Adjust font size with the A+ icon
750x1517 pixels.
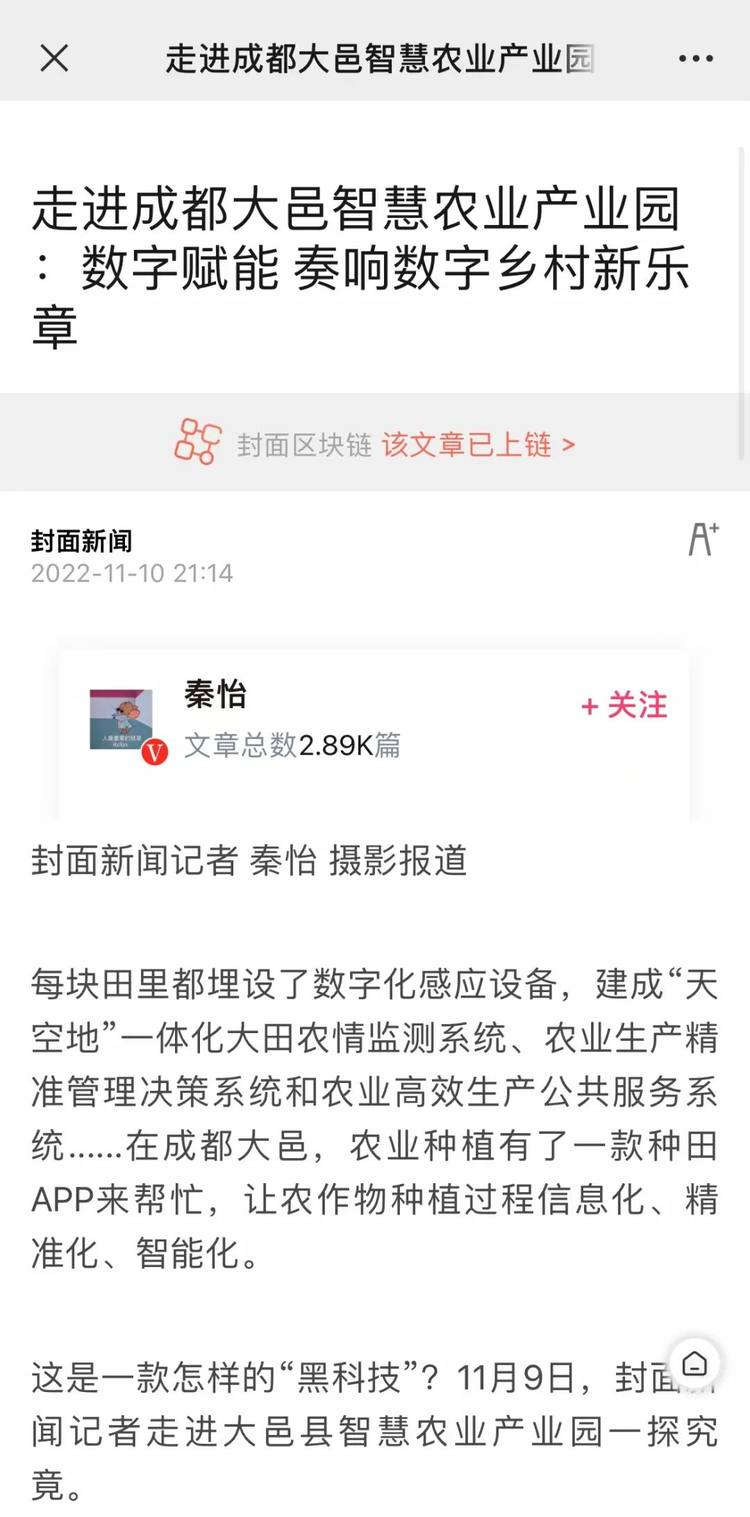click(703, 539)
